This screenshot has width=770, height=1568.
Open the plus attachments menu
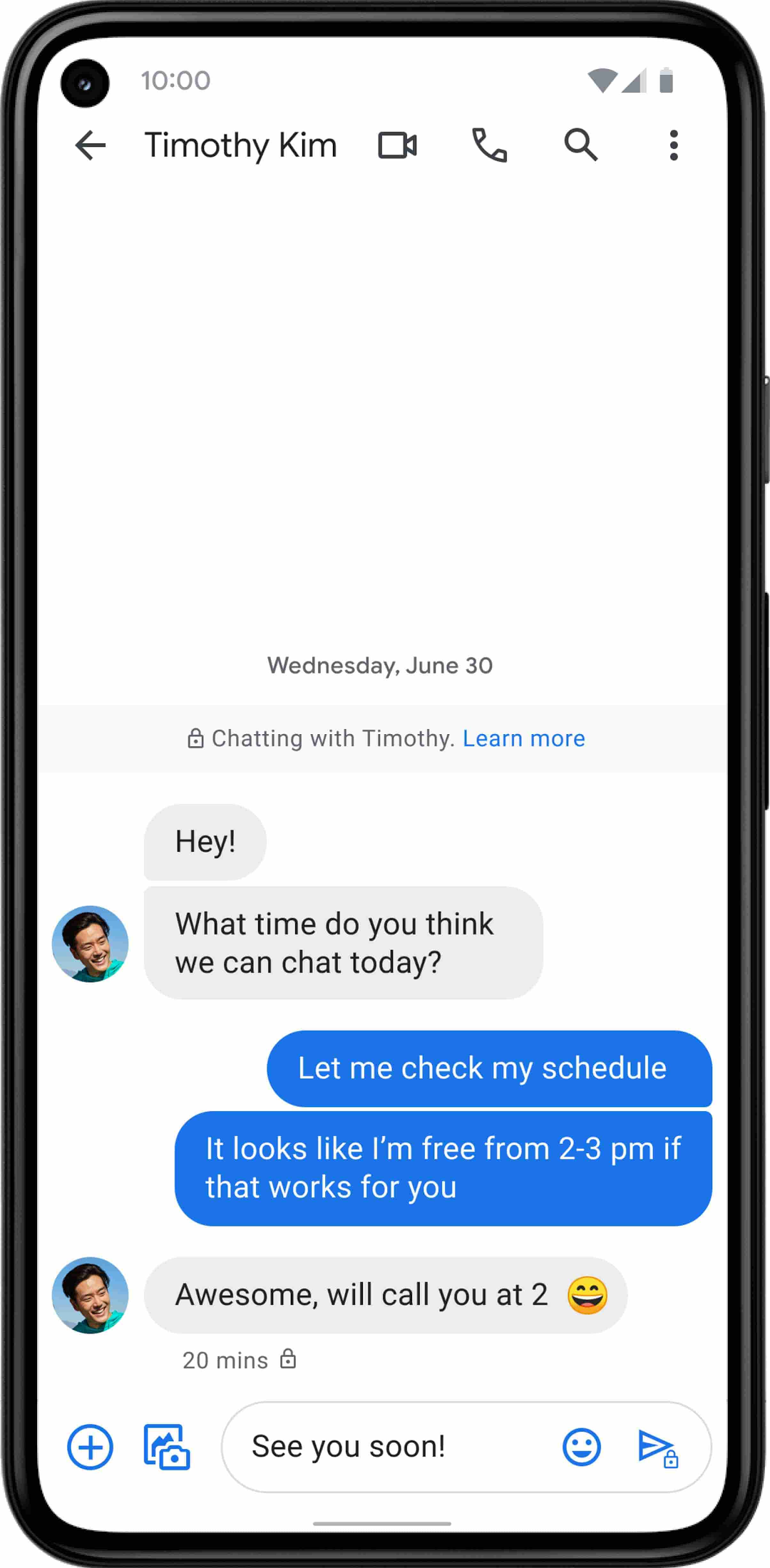(90, 1447)
